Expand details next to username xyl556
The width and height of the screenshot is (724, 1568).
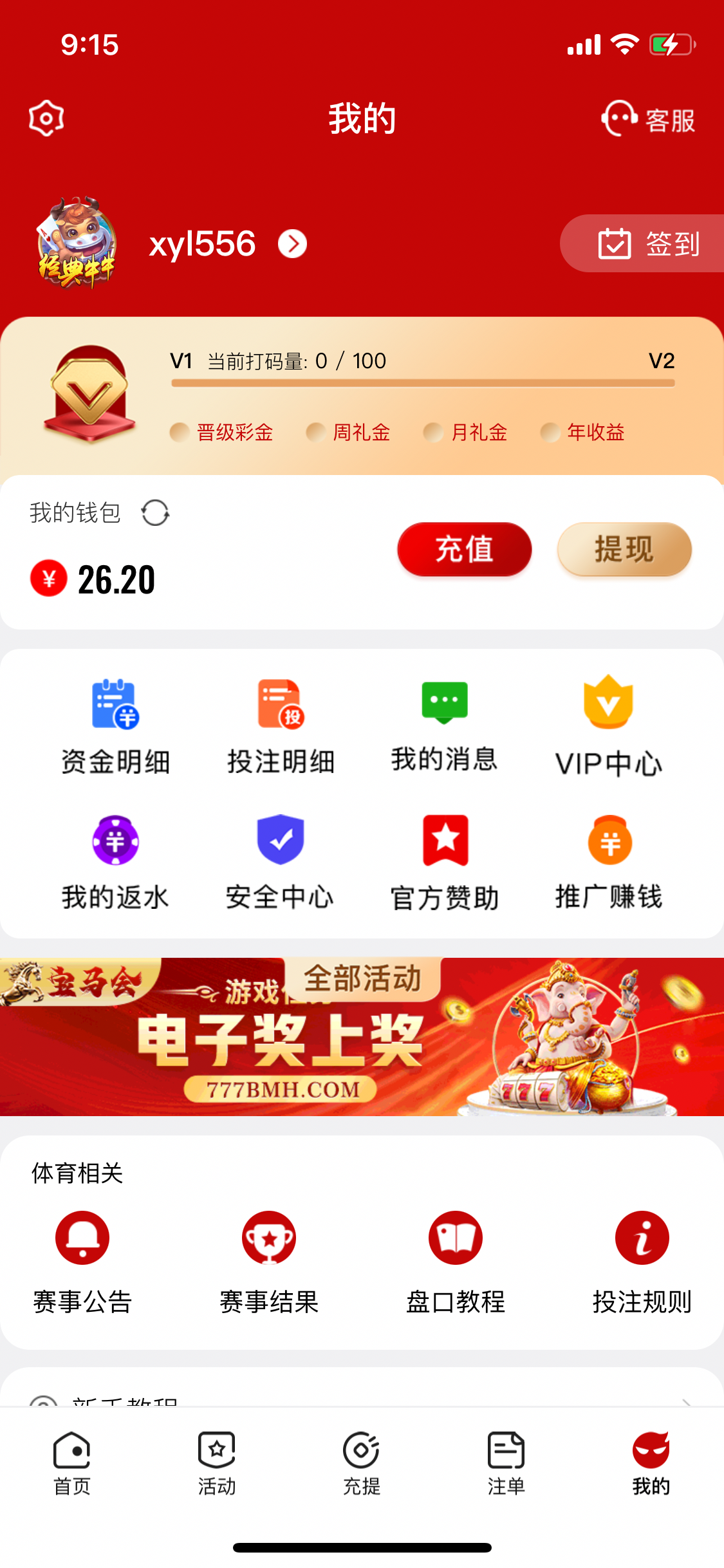click(293, 244)
